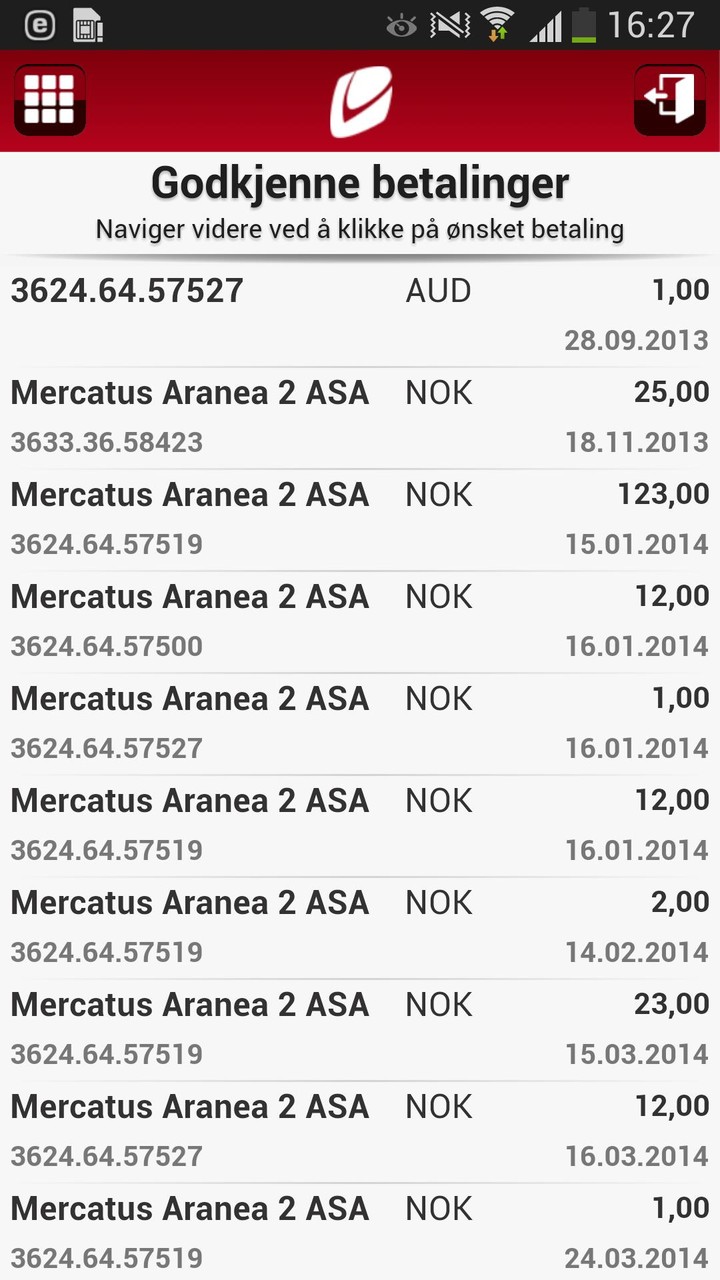Select the 25,00 NOK payment from 18.11.2013
720x1280 pixels.
point(360,417)
